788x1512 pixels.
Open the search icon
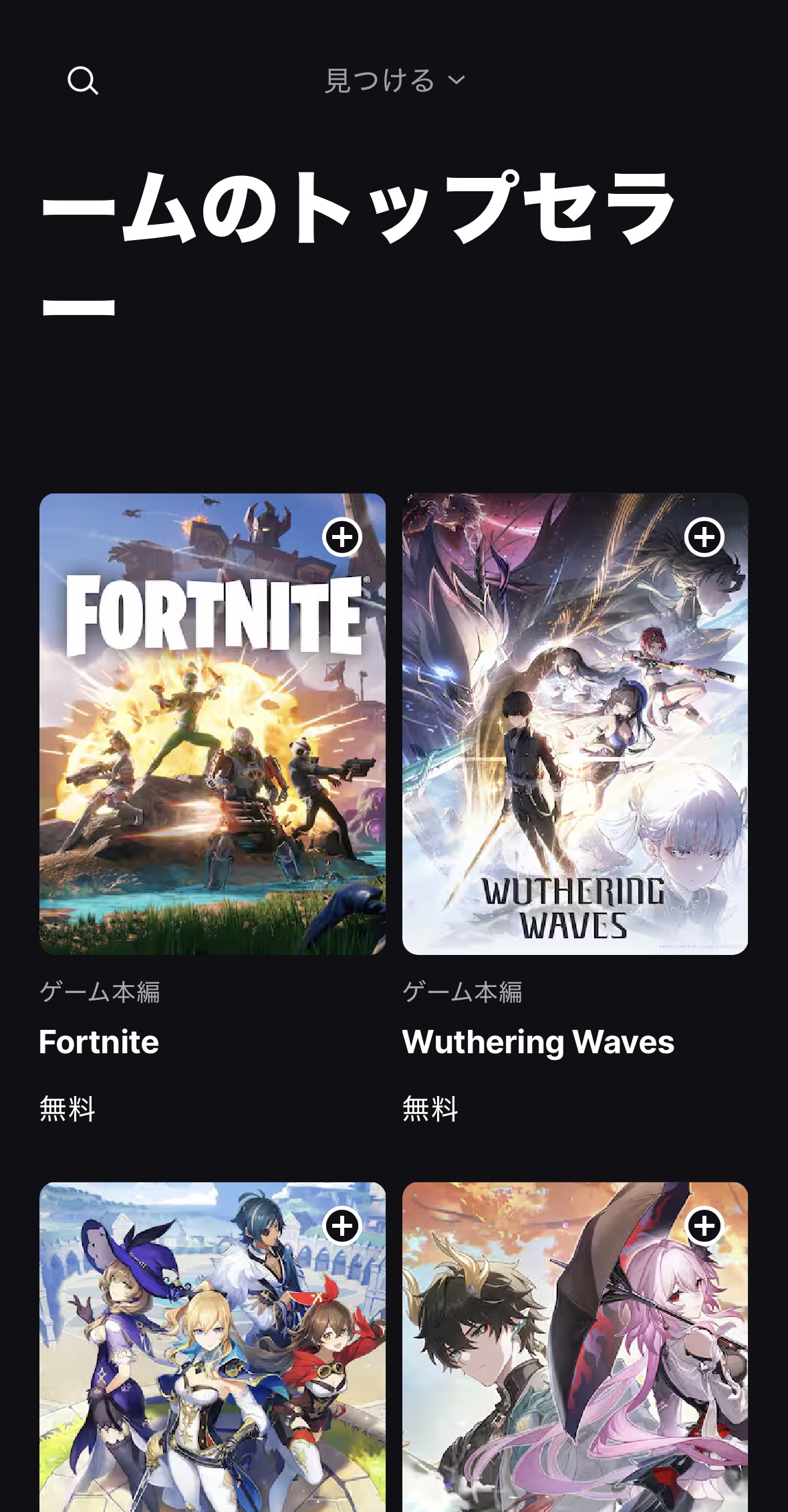[83, 81]
